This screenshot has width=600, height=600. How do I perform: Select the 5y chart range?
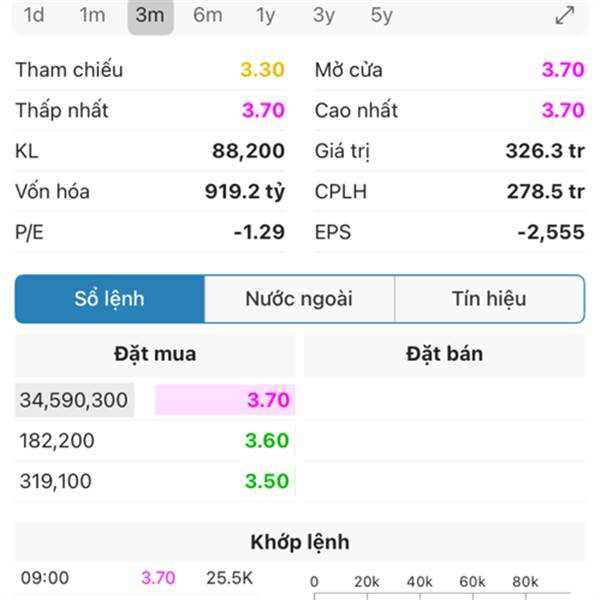[x=382, y=16]
